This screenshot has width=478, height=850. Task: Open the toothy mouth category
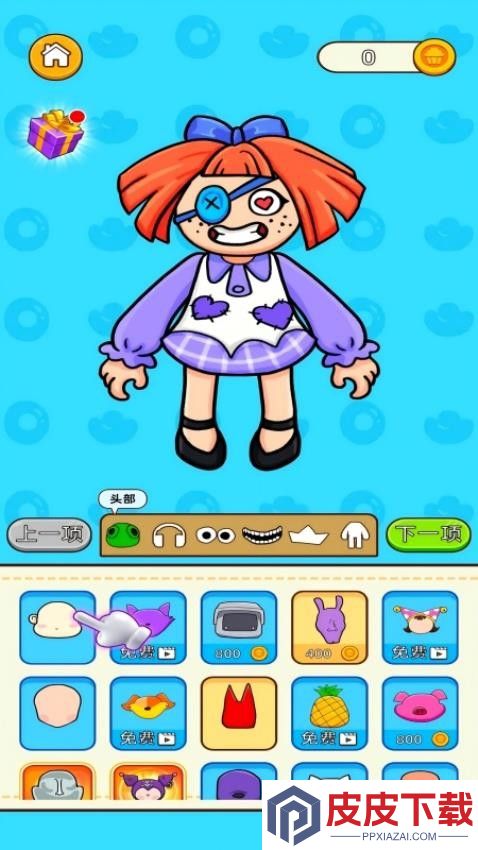click(262, 536)
